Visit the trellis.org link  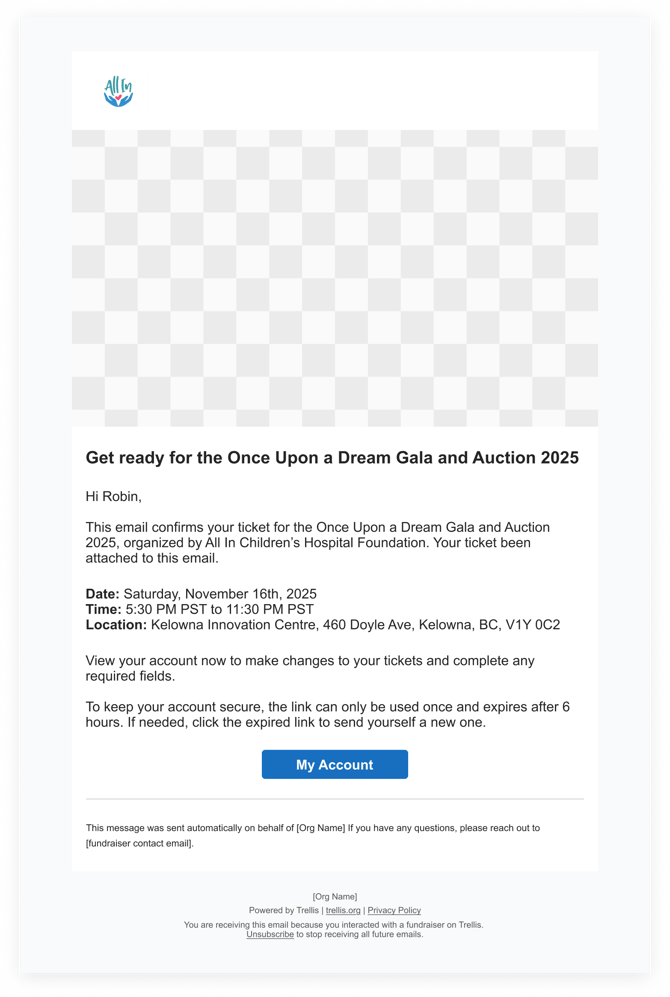(343, 911)
